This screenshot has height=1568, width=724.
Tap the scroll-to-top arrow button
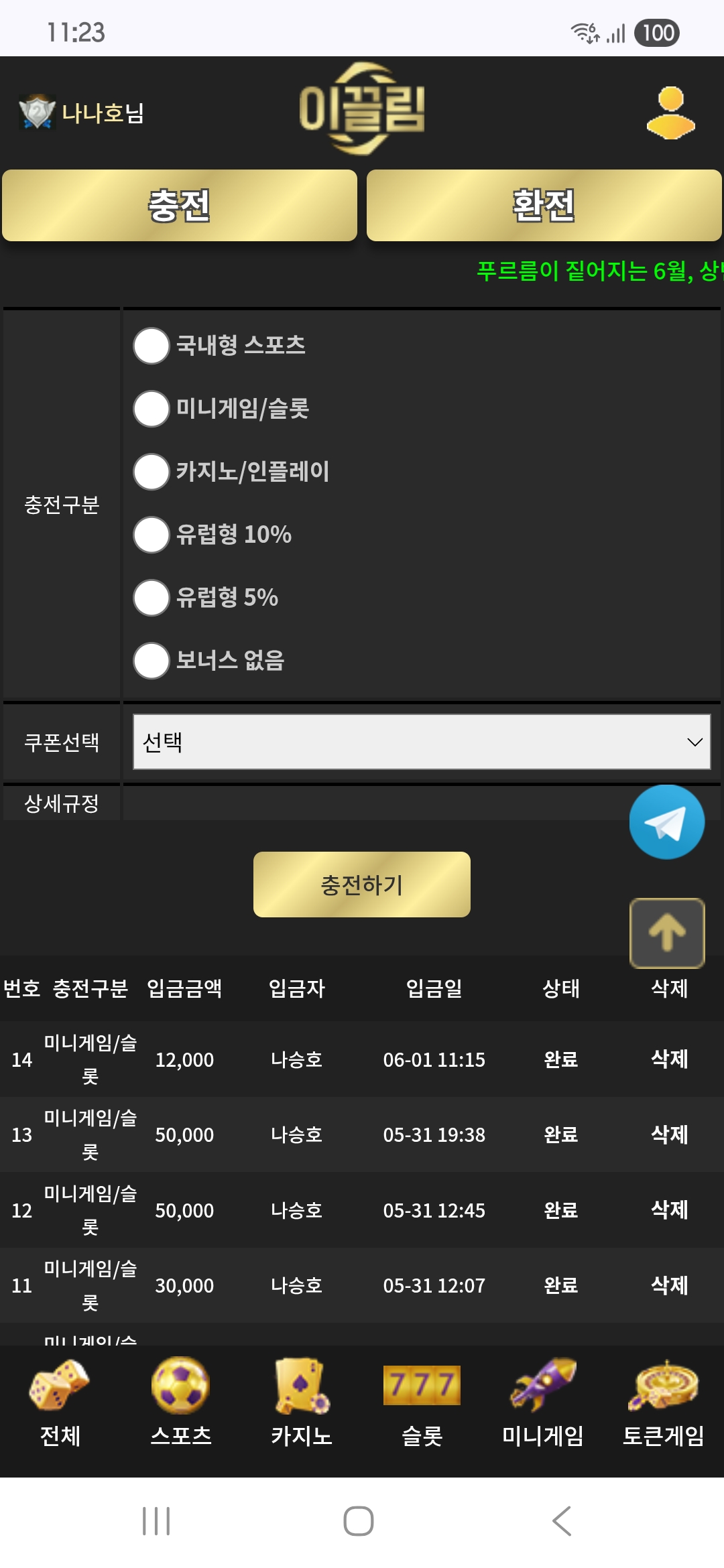667,933
